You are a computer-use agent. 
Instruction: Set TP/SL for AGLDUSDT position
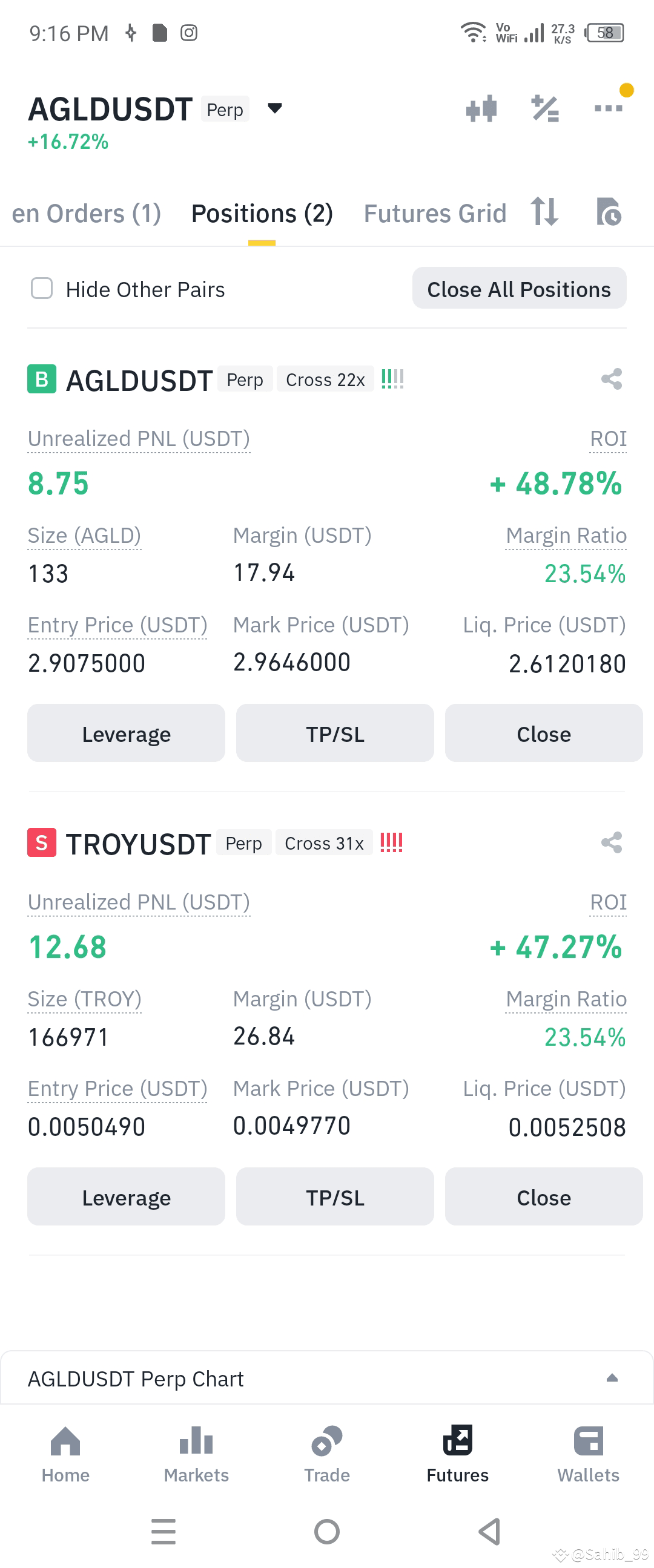335,733
